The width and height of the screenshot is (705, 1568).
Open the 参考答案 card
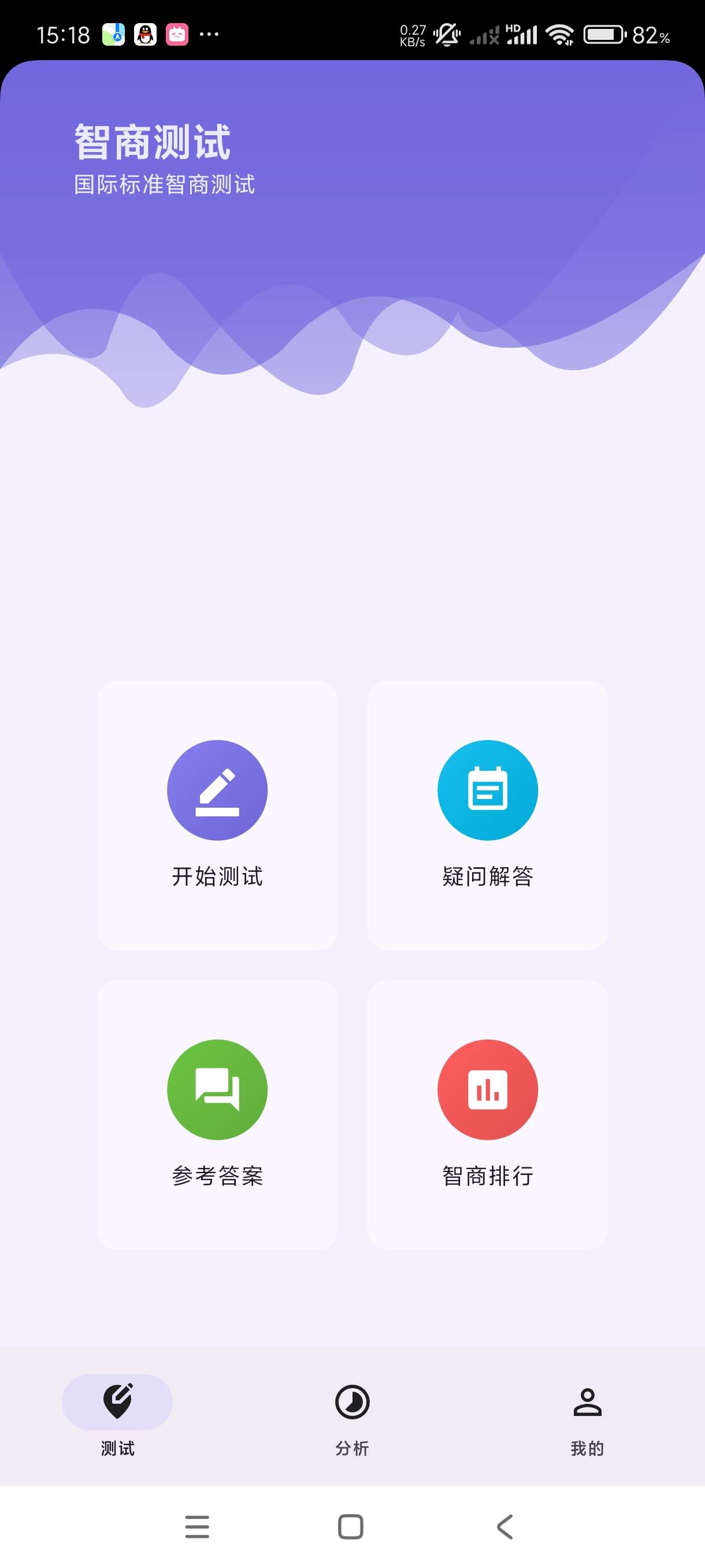tap(217, 1114)
